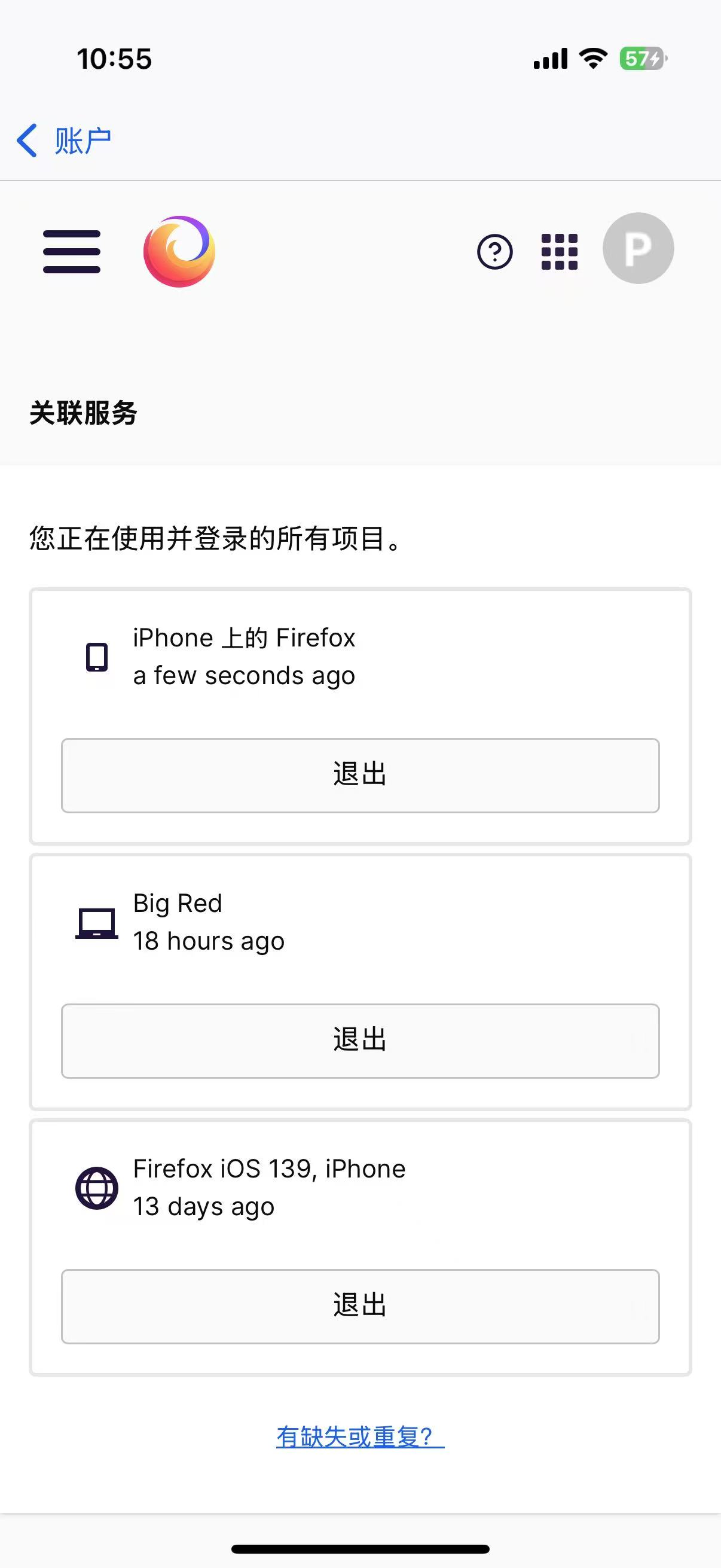Sign out Firefox iOS 139 with 退出
The image size is (721, 1568).
pos(360,1305)
